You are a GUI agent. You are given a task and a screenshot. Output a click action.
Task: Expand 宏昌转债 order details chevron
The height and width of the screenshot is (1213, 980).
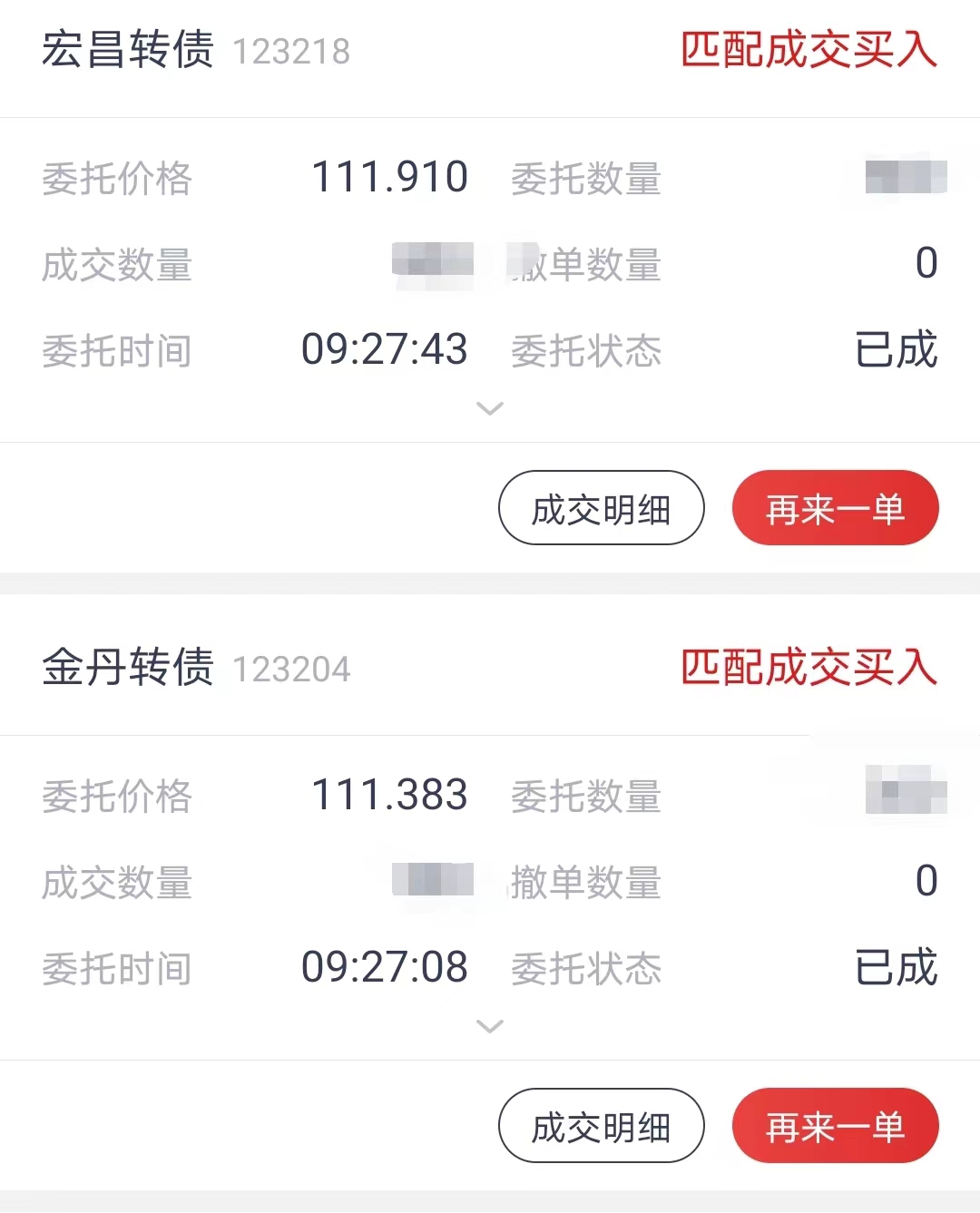pos(490,409)
